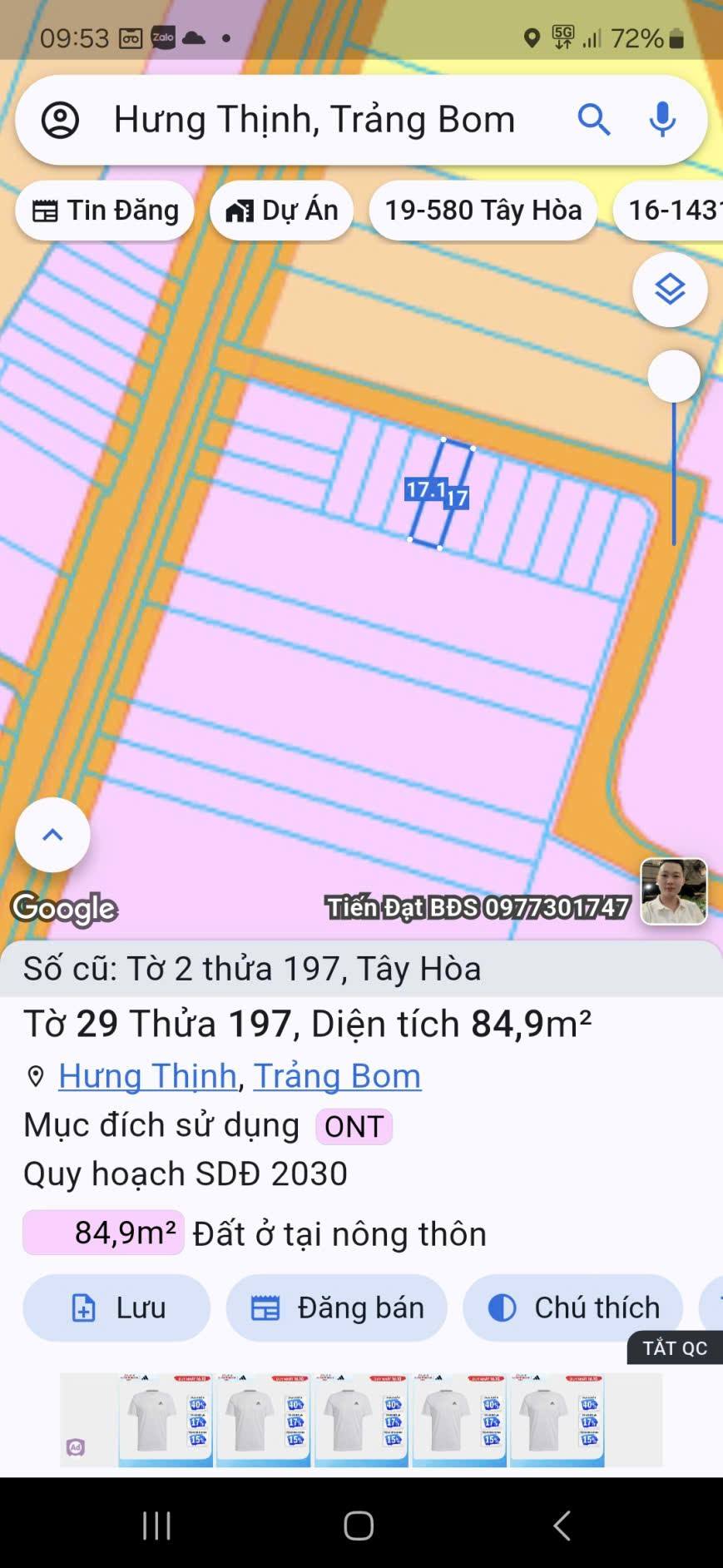Open the Tin Đăng chip

[105, 211]
